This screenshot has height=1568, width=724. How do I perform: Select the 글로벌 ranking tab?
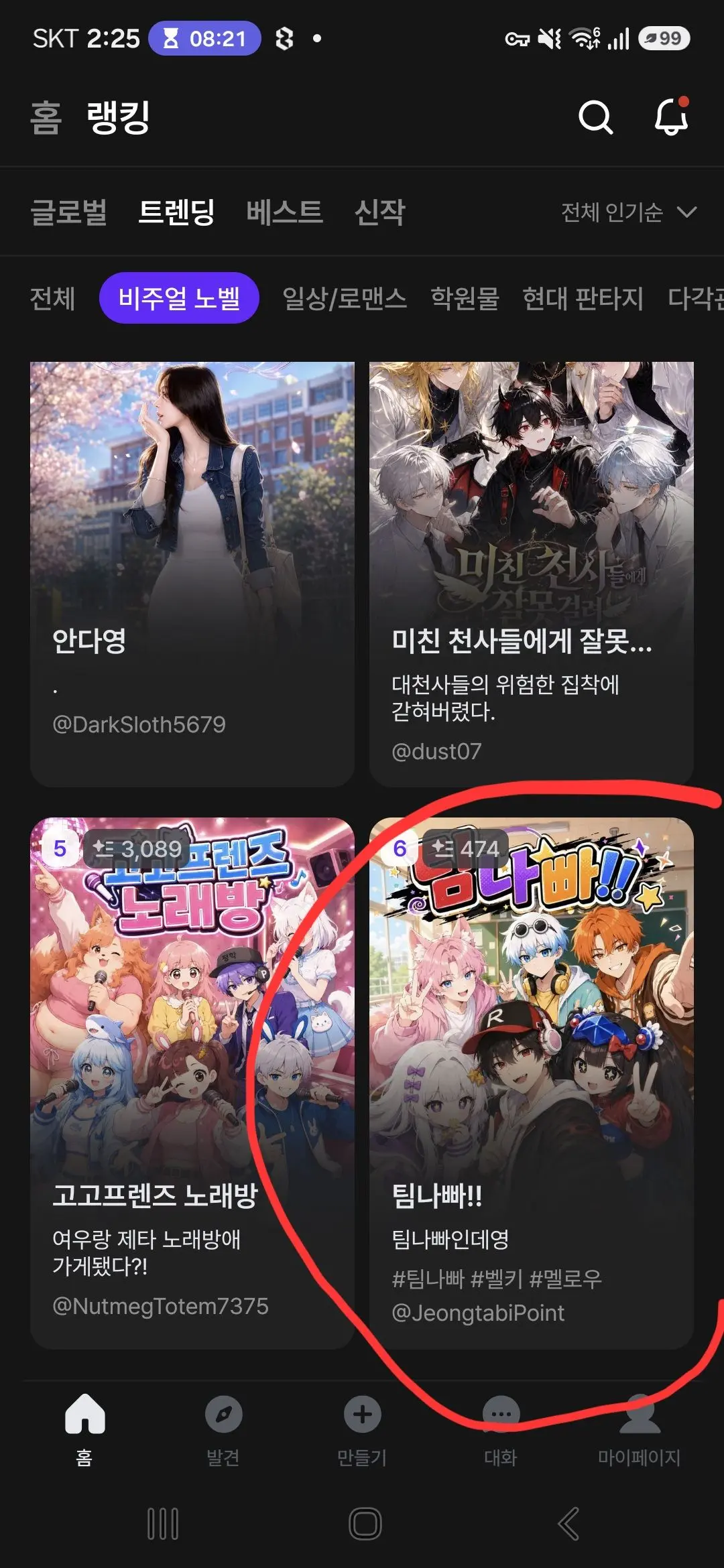click(69, 212)
